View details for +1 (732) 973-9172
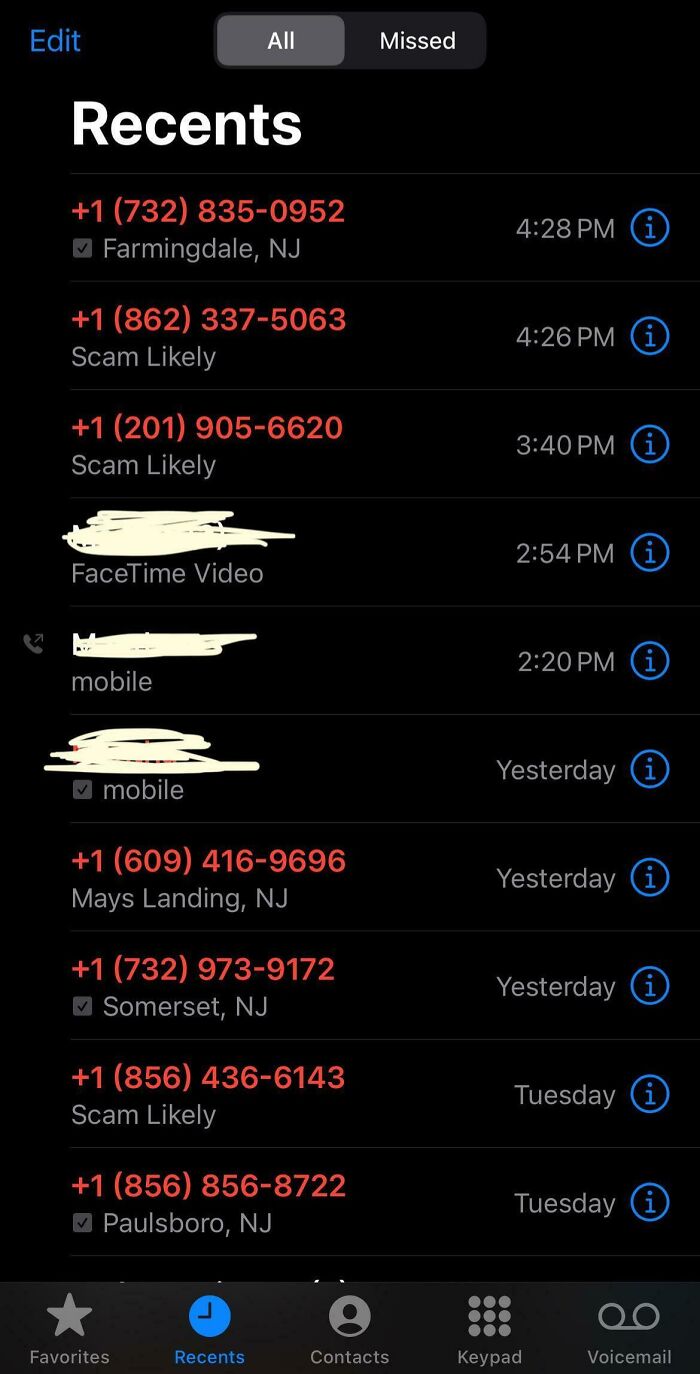The image size is (700, 1374). pyautogui.click(x=649, y=986)
